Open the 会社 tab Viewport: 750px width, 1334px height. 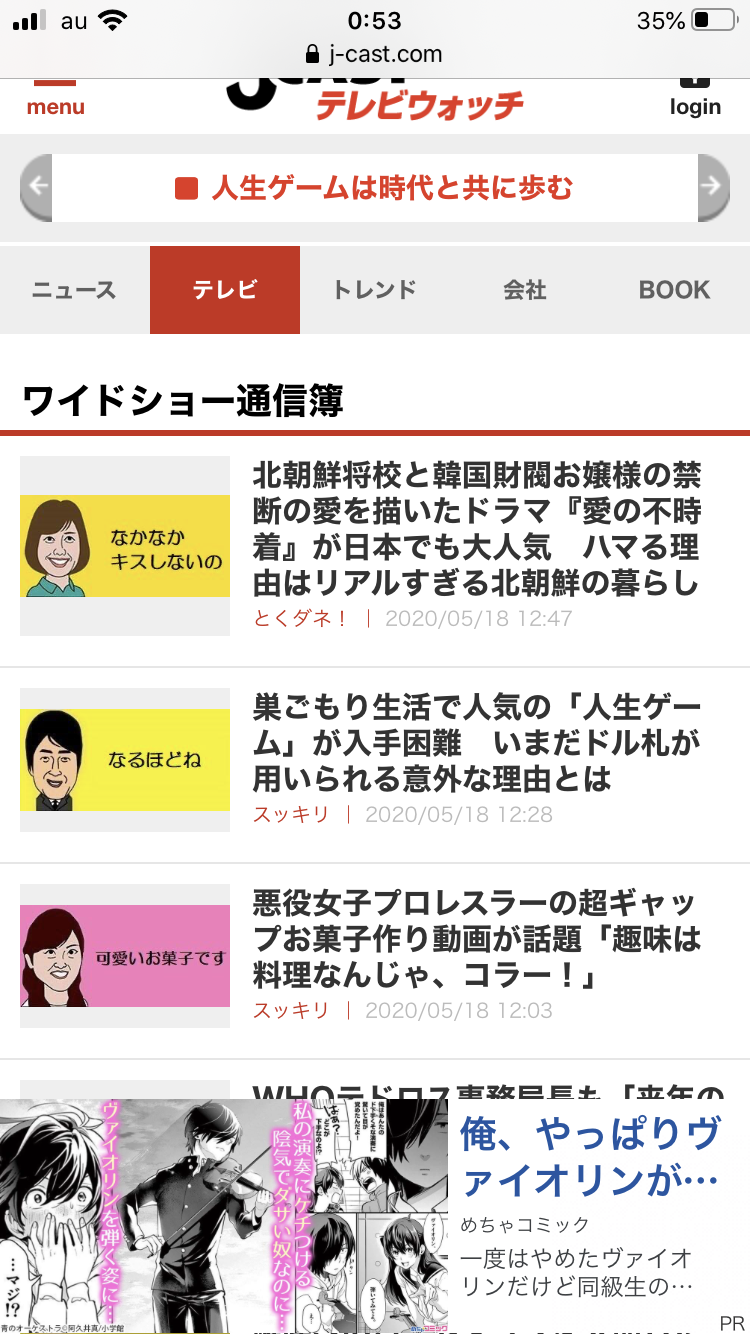coord(525,290)
